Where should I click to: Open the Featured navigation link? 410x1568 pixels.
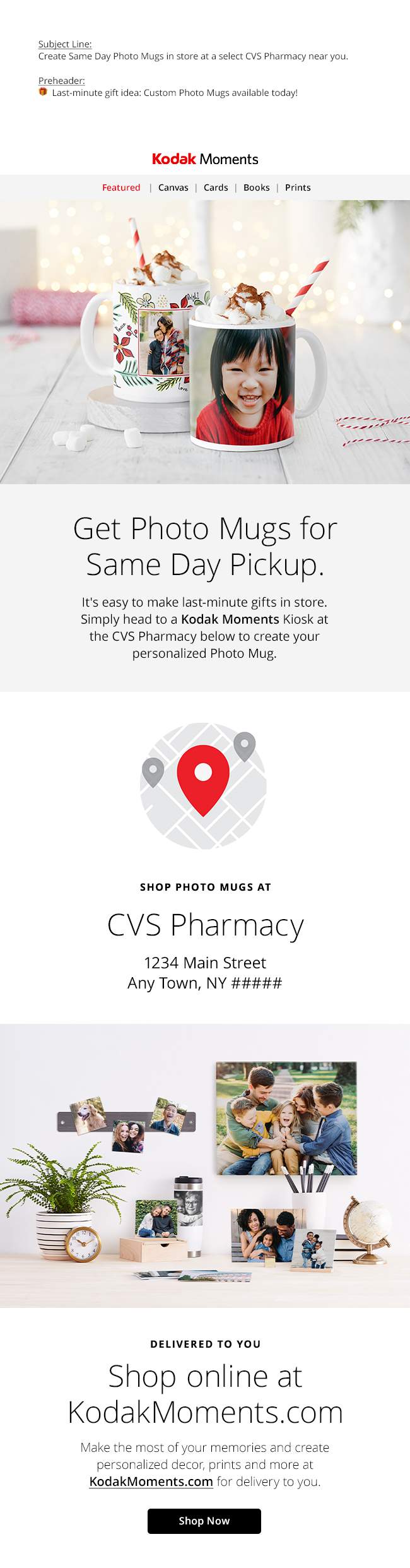click(121, 187)
